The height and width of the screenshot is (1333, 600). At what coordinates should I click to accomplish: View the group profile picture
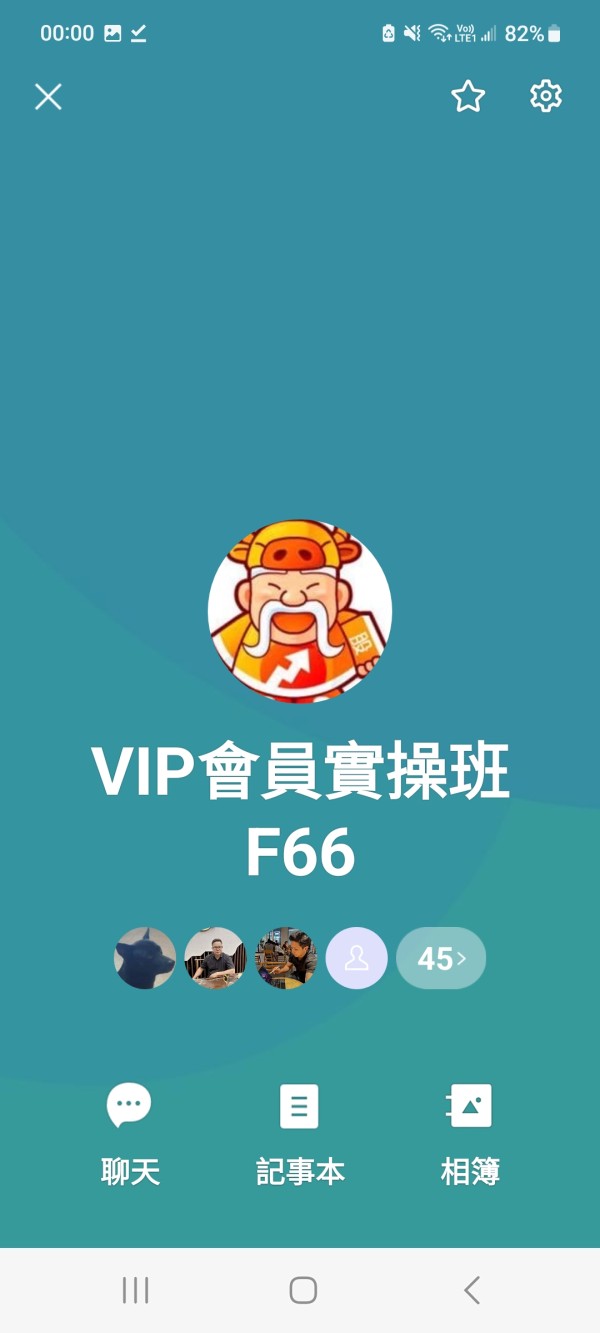300,611
